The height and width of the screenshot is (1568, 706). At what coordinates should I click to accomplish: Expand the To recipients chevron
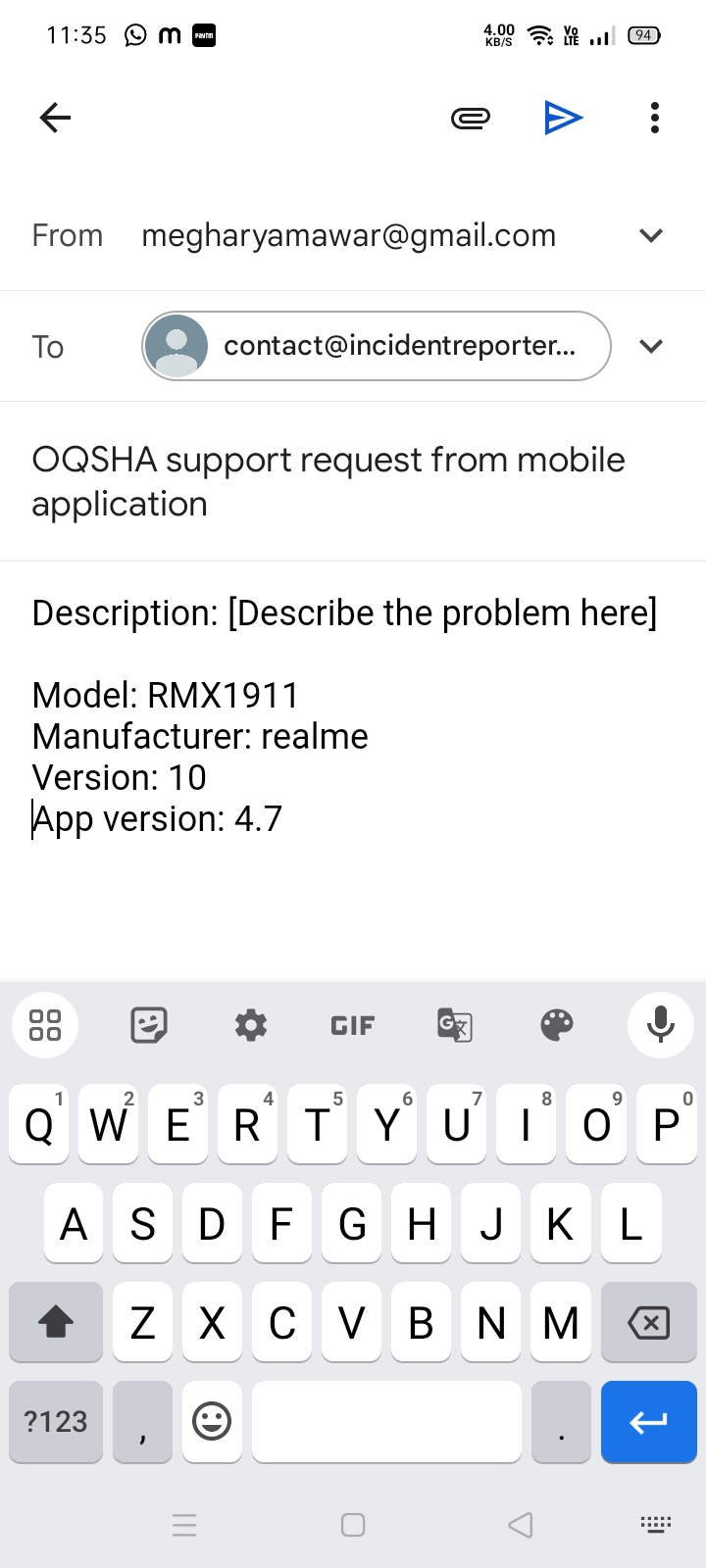(x=651, y=346)
